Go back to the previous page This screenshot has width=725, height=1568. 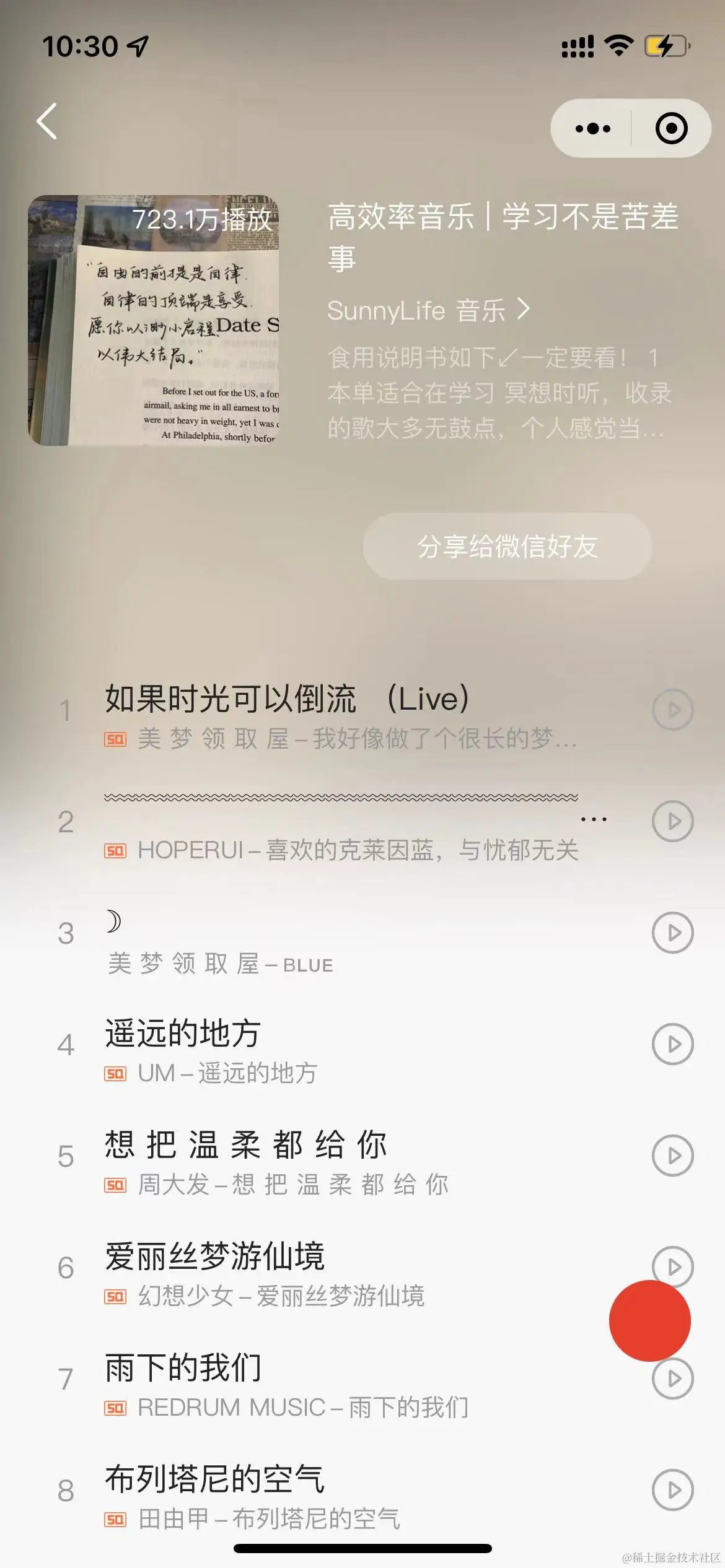coord(47,121)
